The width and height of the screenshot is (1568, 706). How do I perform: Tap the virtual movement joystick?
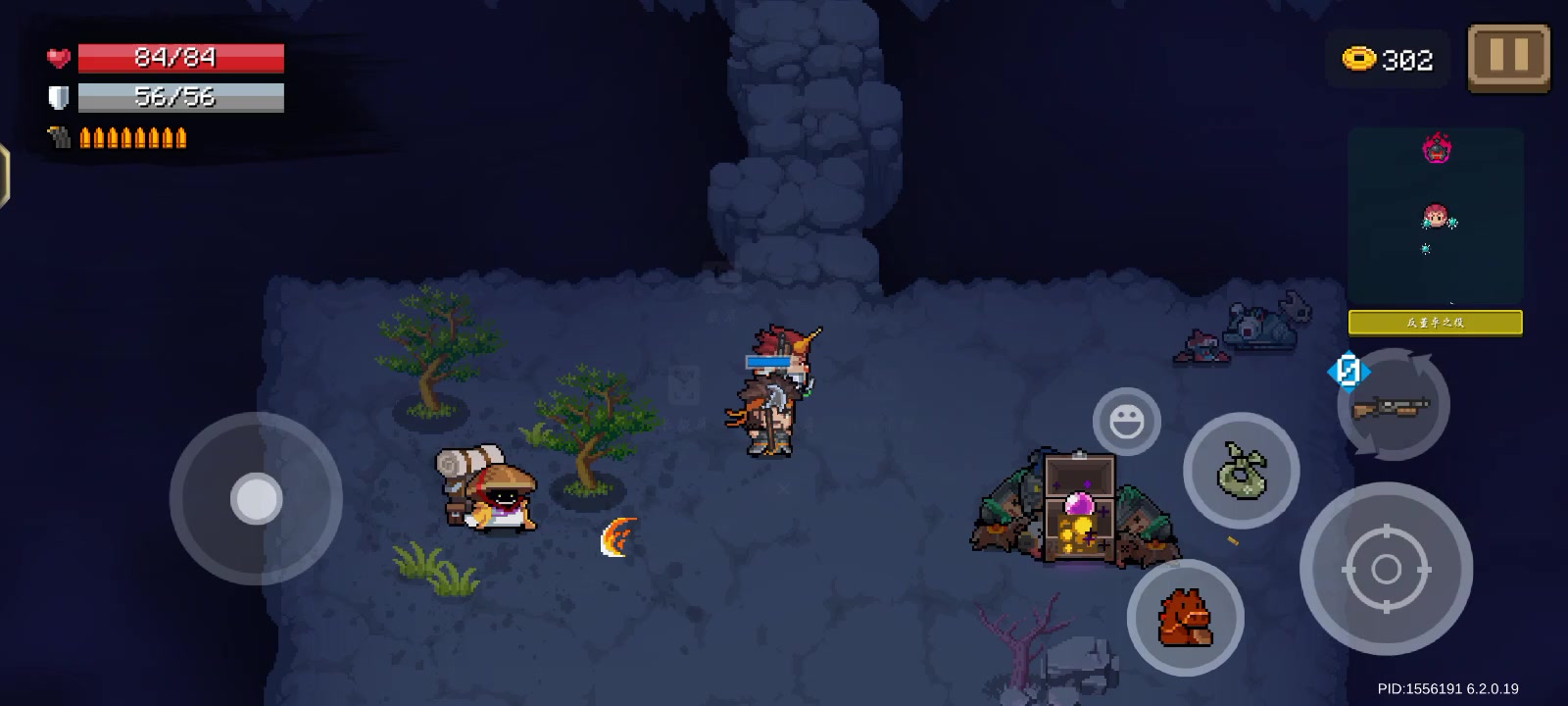pyautogui.click(x=257, y=498)
